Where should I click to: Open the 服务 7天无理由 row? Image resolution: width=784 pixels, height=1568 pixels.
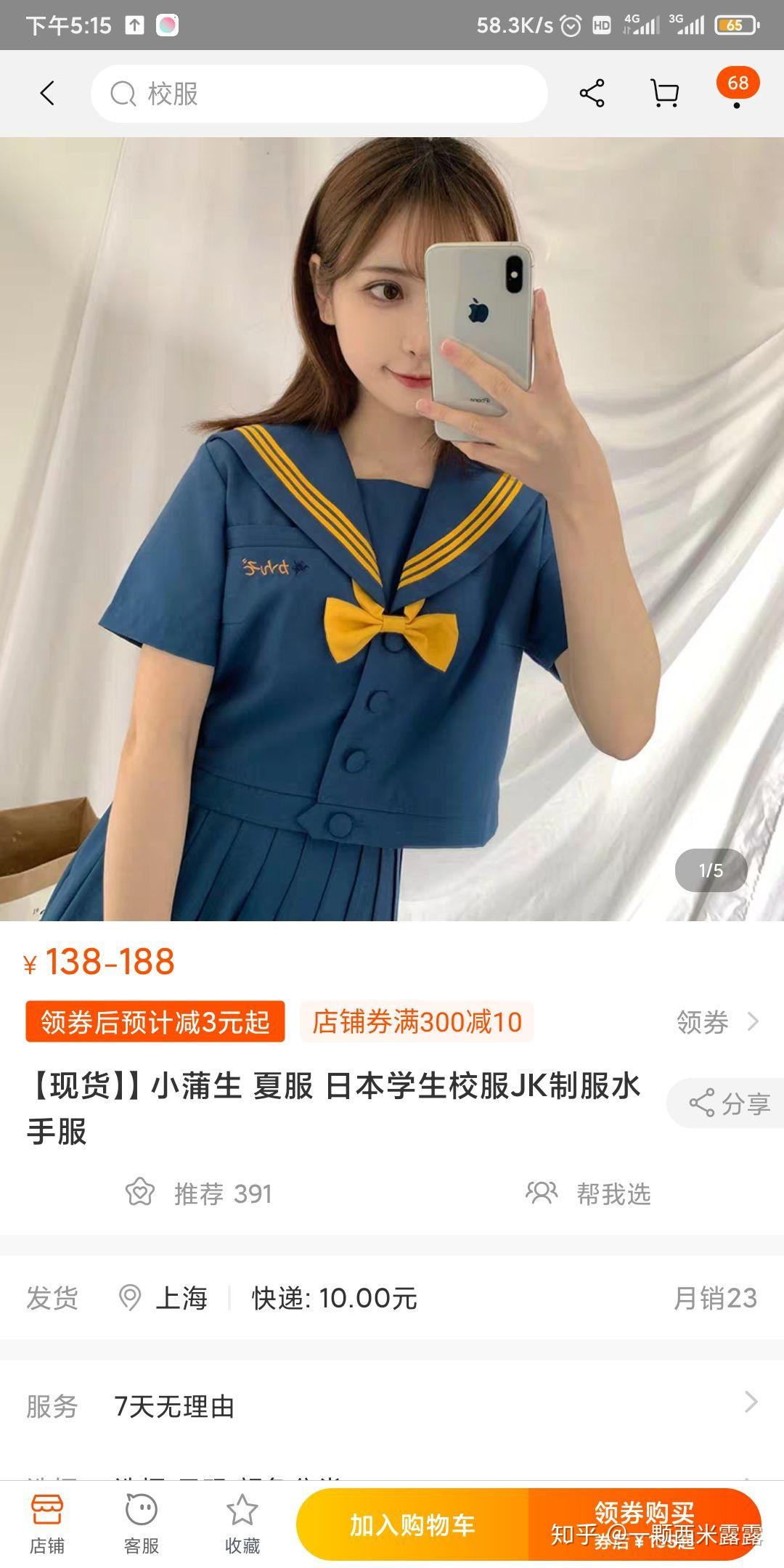click(392, 1406)
